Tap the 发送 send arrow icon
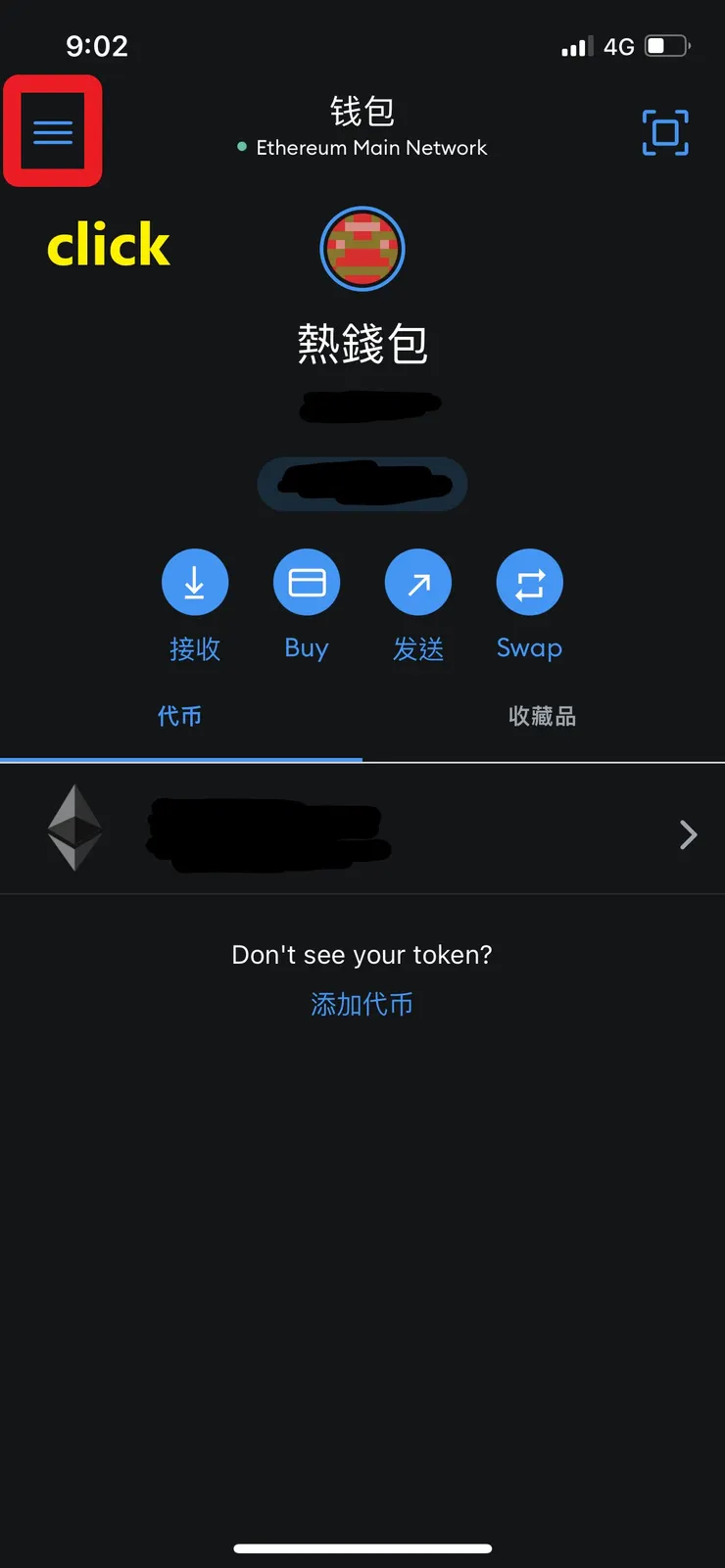This screenshot has height=1568, width=725. (x=418, y=581)
